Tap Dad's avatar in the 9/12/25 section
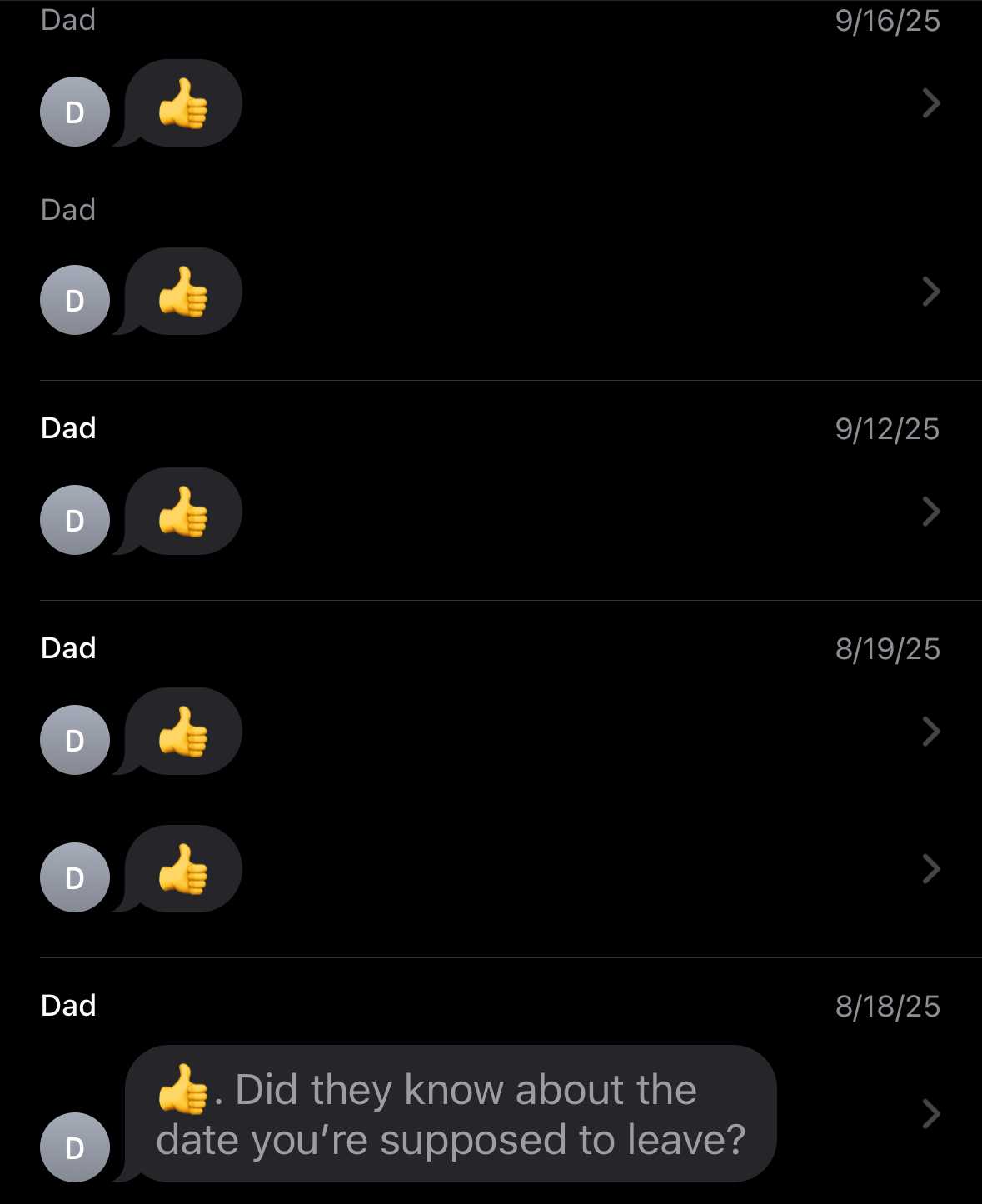Viewport: 982px width, 1204px height. pyautogui.click(x=74, y=519)
